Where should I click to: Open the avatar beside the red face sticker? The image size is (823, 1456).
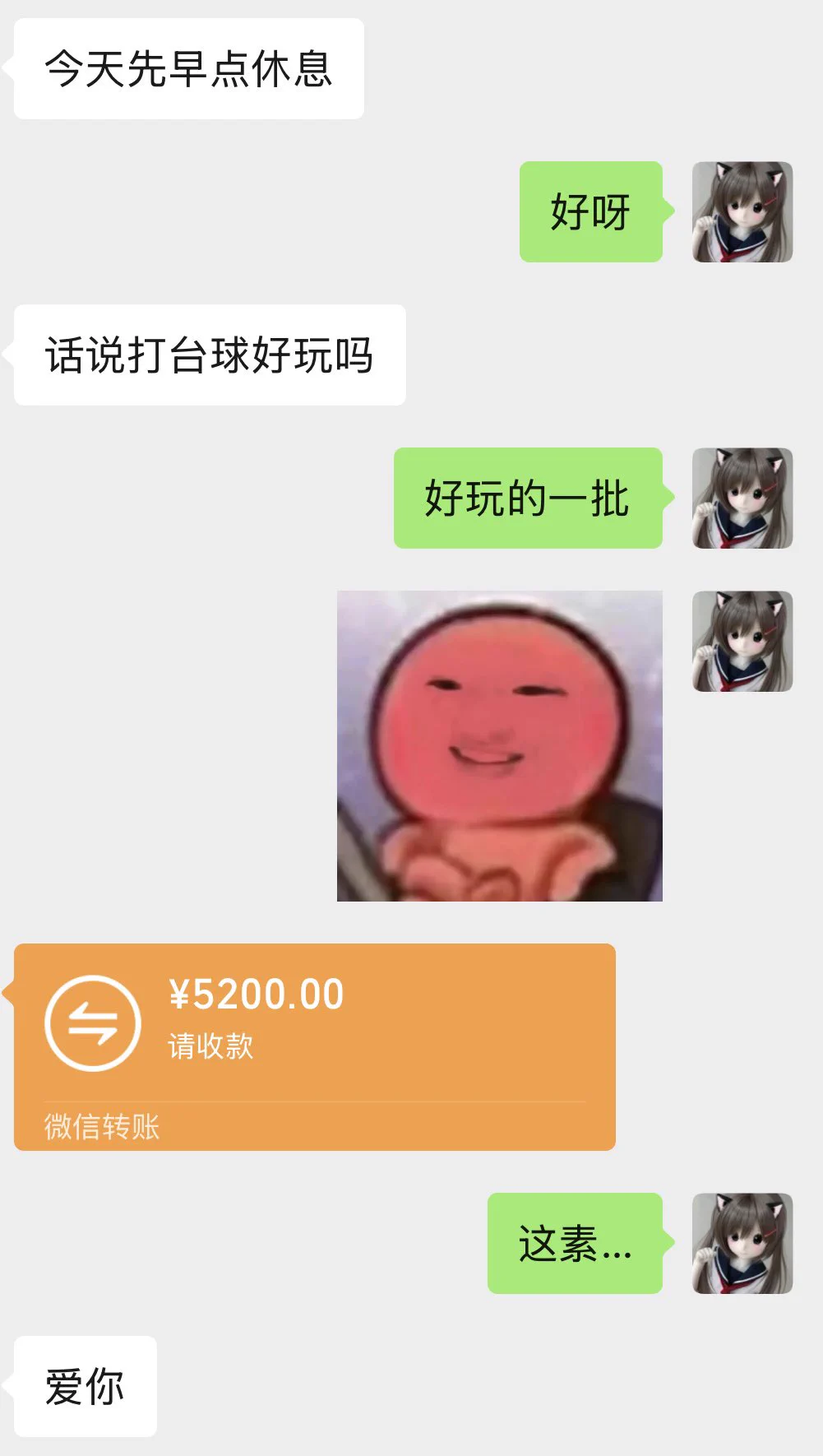[x=742, y=642]
